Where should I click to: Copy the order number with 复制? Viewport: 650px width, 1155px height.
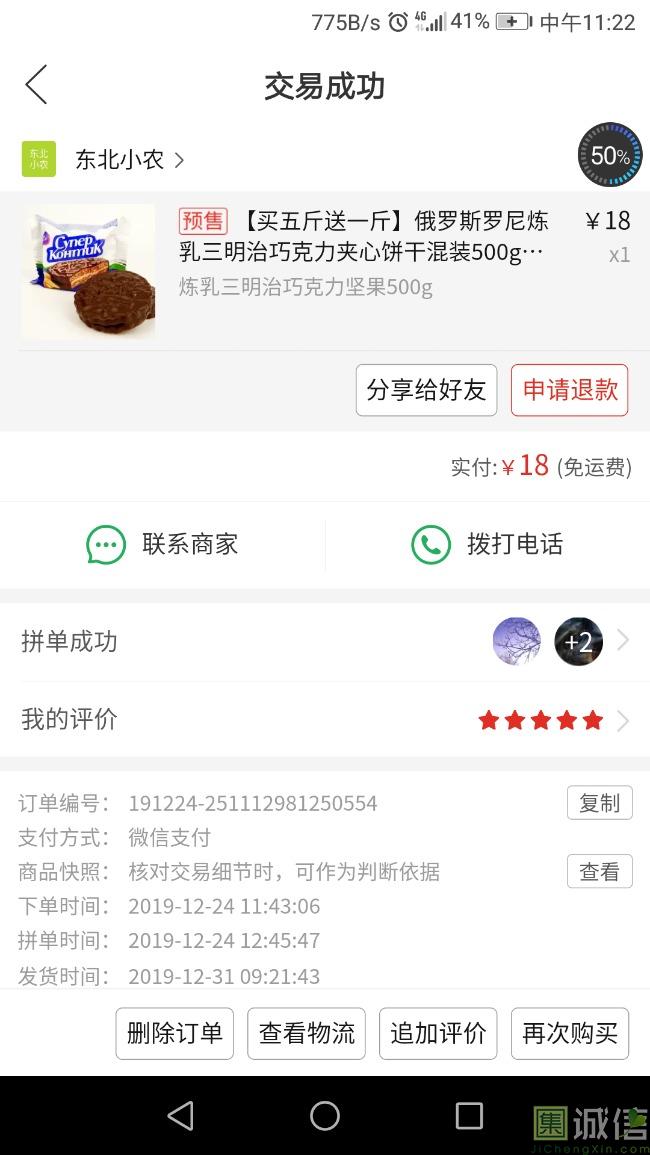click(599, 803)
